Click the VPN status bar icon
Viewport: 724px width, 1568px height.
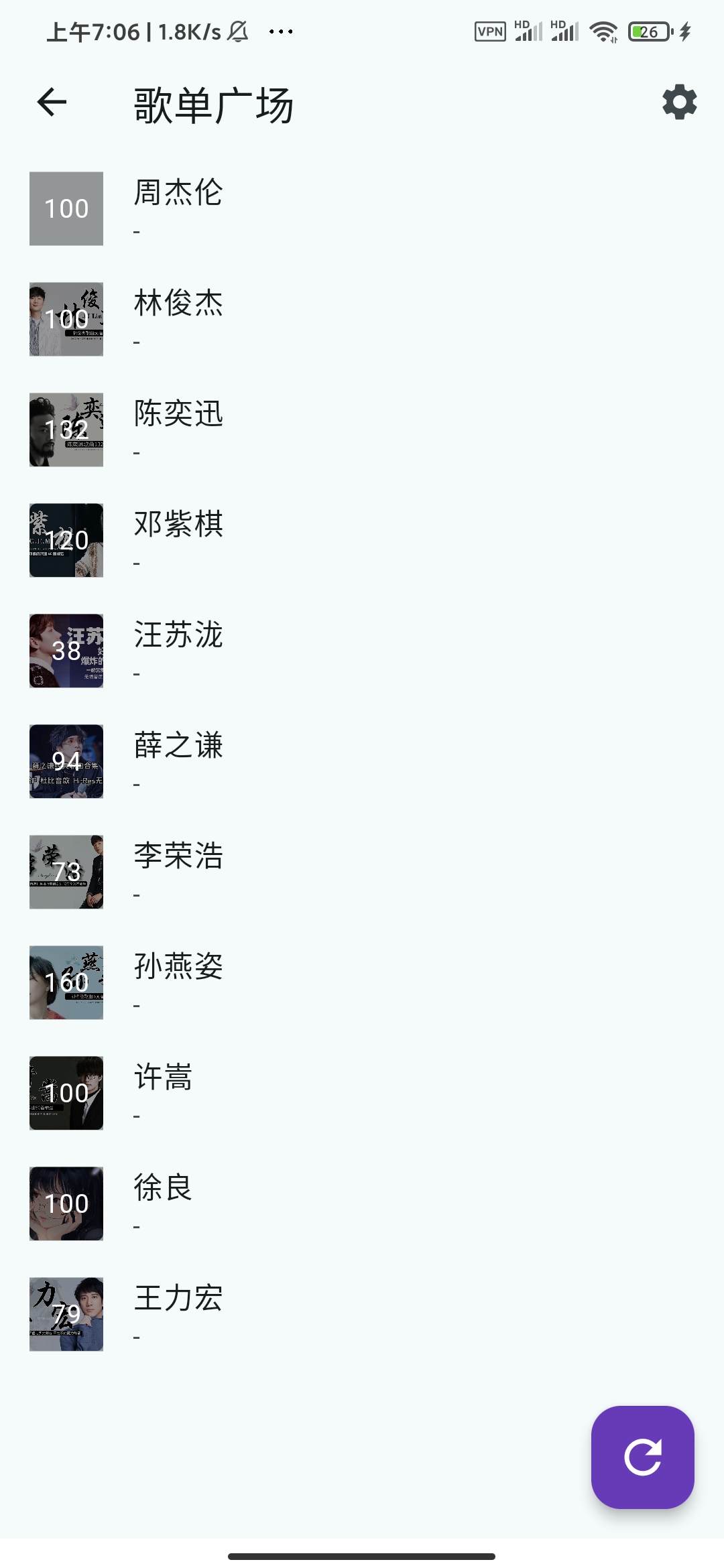(x=489, y=31)
